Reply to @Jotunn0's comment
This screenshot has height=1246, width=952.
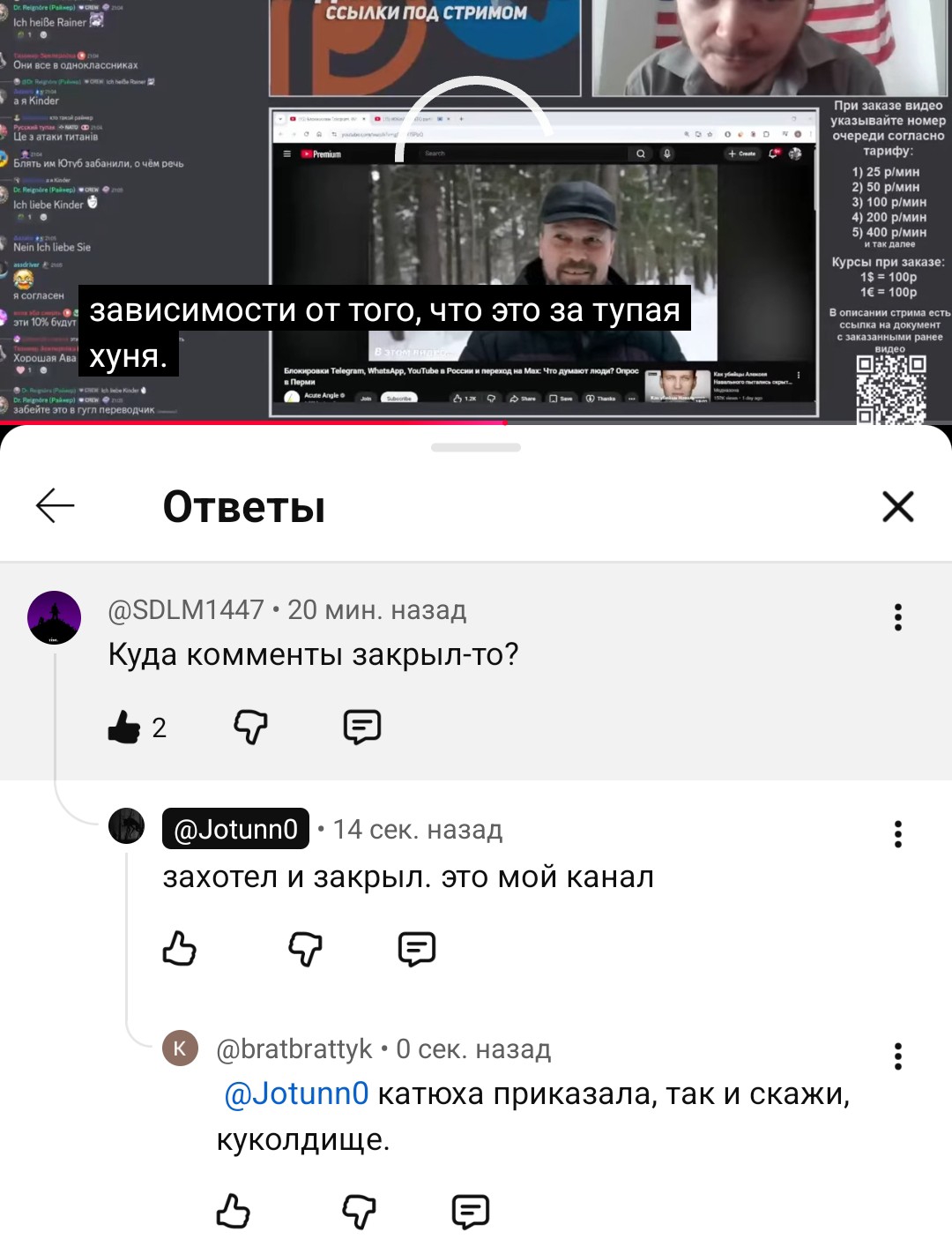[x=416, y=949]
